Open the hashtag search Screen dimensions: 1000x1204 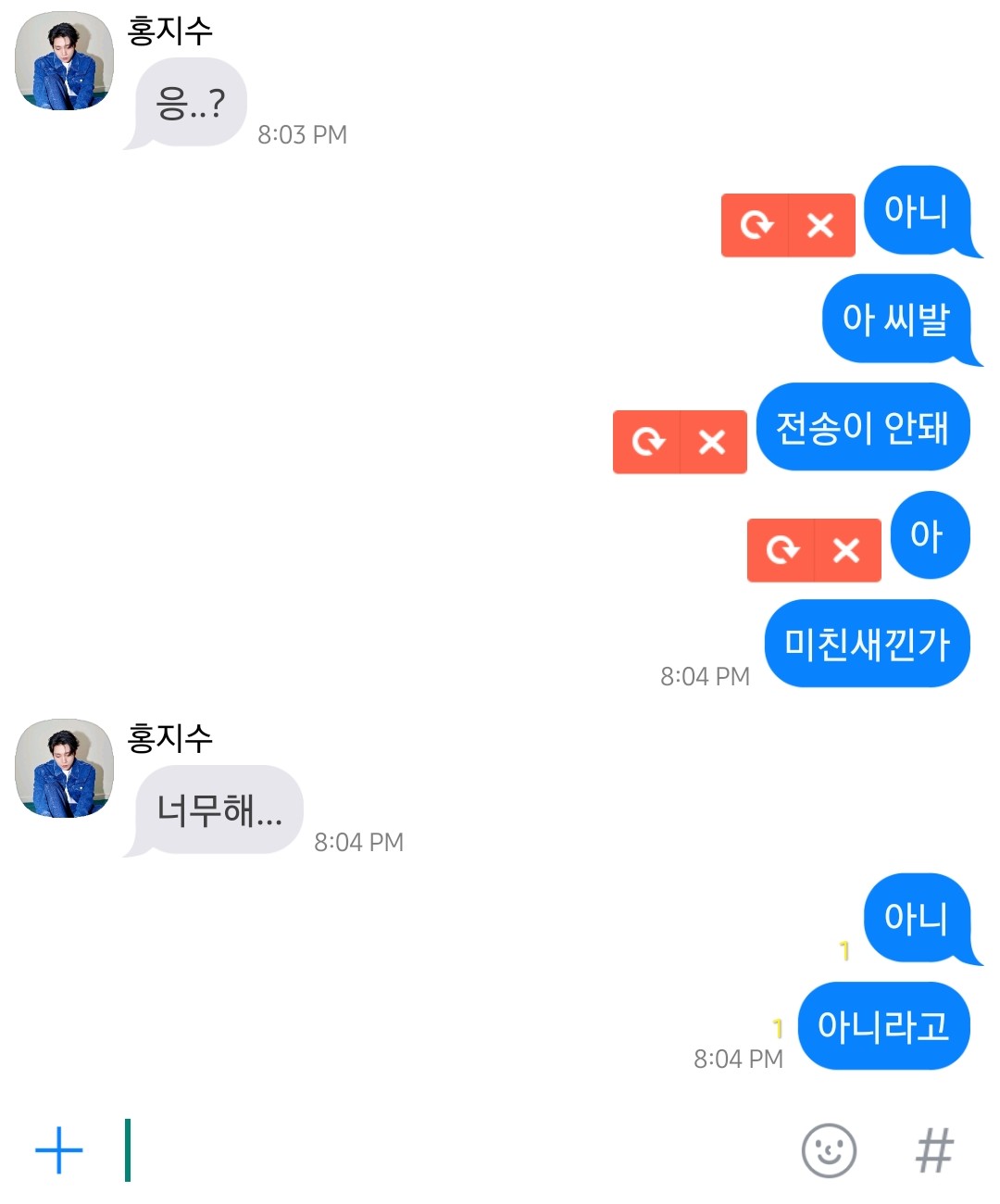coord(933,1150)
